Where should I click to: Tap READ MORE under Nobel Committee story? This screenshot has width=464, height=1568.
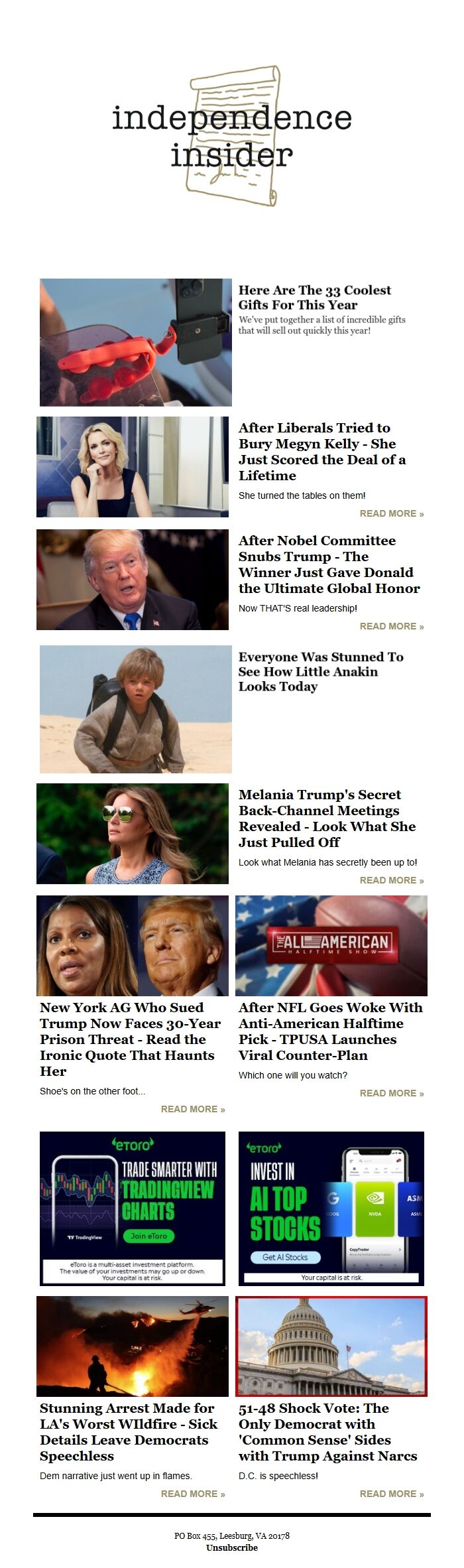pyautogui.click(x=391, y=626)
